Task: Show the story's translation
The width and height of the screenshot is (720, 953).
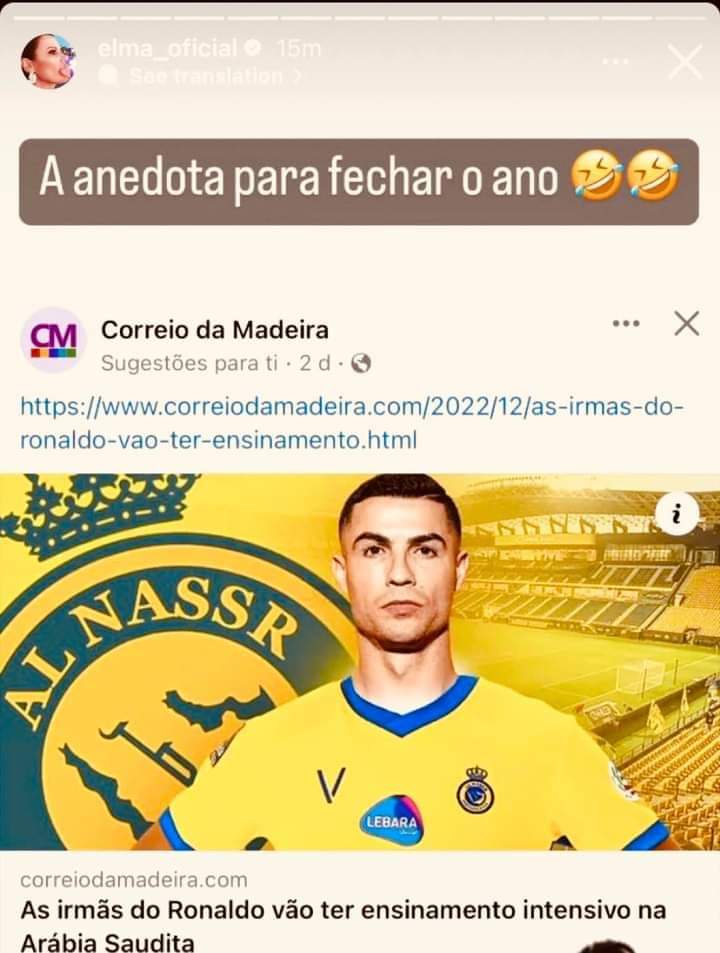Action: (x=200, y=76)
